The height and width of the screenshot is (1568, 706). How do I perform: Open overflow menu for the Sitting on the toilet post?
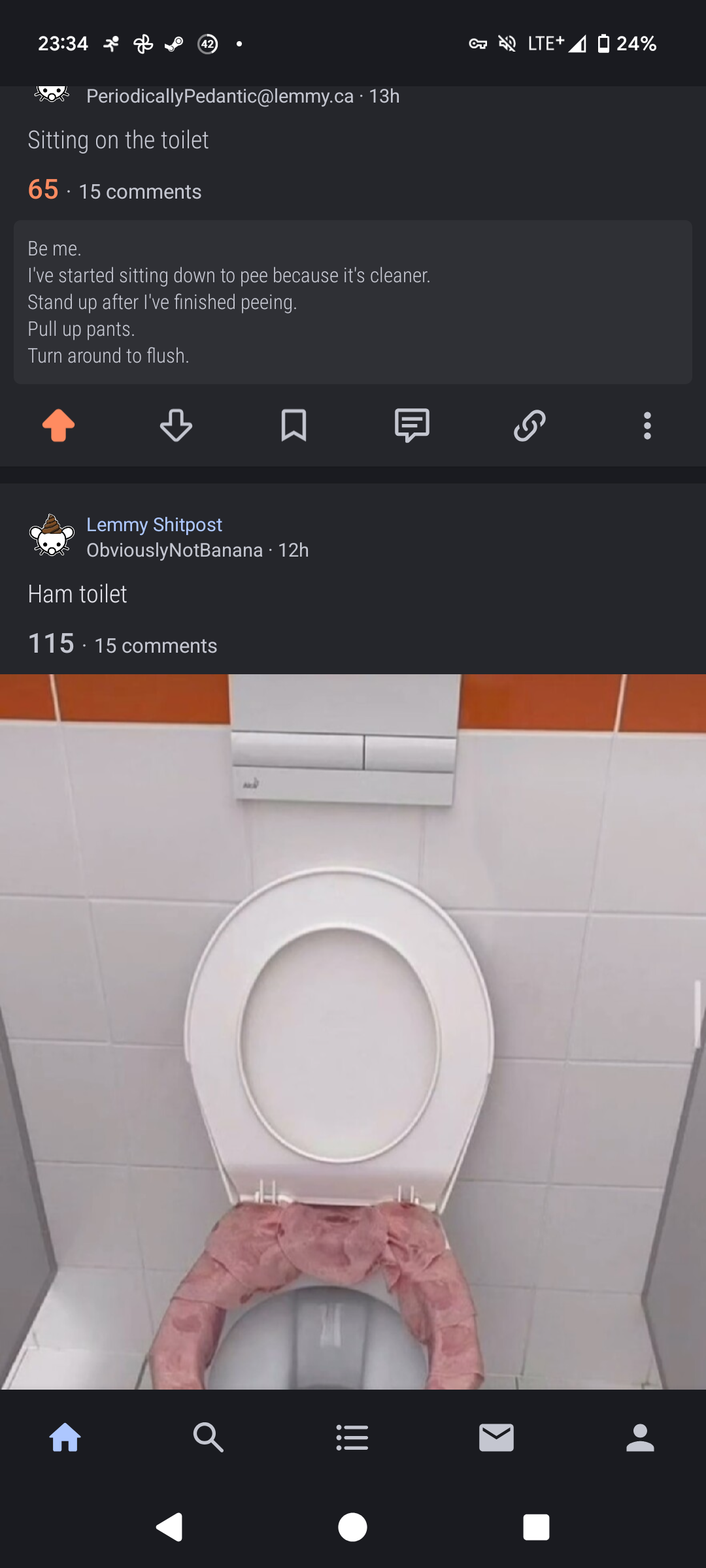[647, 426]
